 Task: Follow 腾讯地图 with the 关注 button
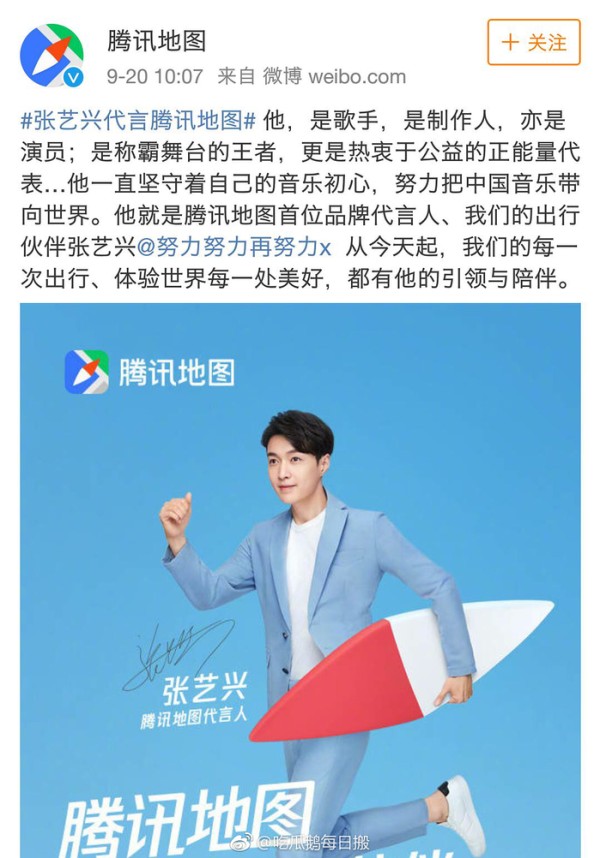click(533, 42)
